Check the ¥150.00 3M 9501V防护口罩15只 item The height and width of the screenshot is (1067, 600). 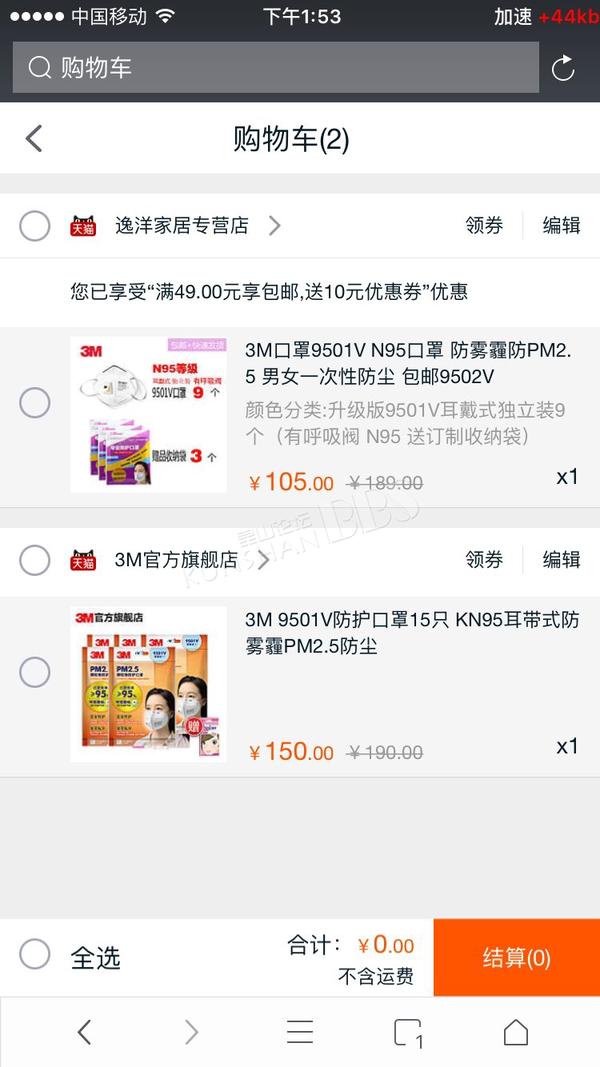coord(35,672)
